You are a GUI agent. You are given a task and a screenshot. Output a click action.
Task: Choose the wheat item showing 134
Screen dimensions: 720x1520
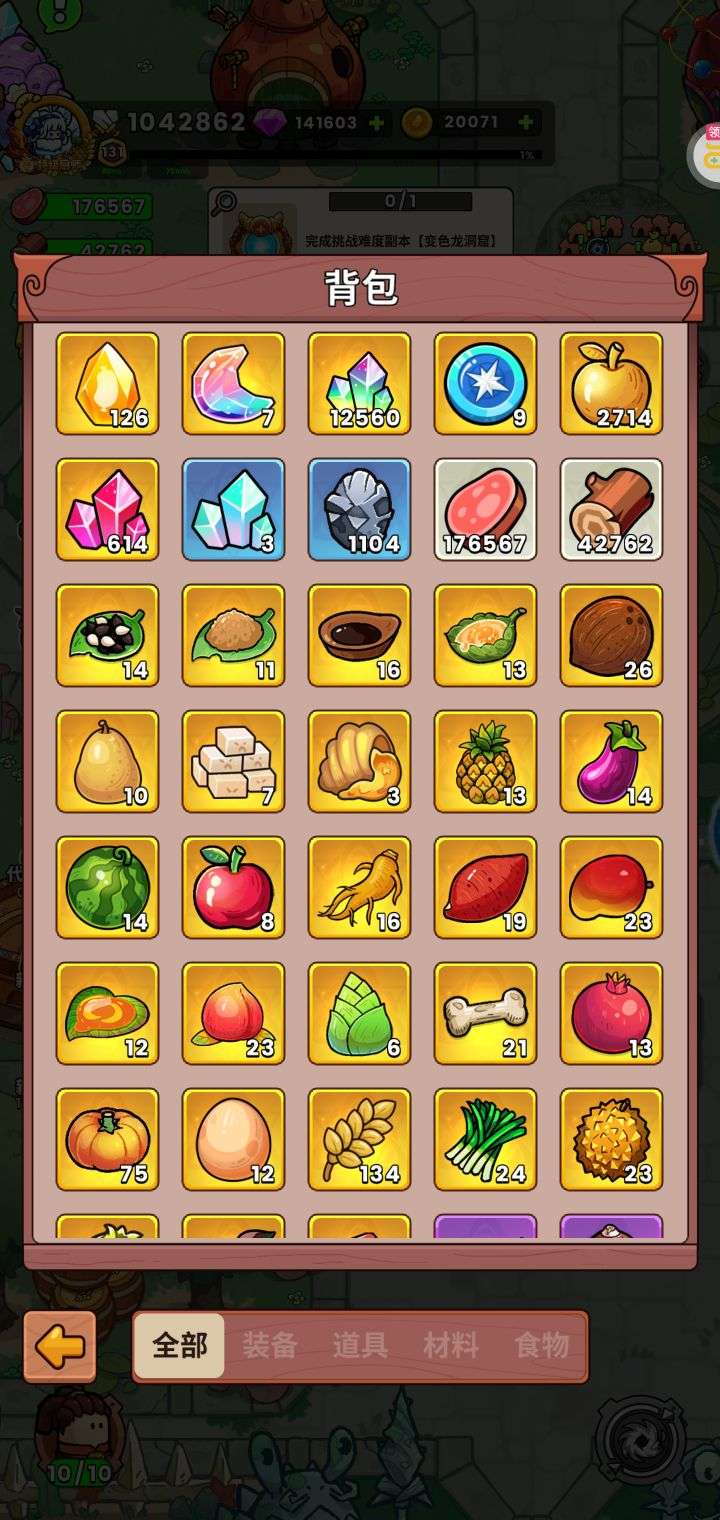pos(359,1140)
